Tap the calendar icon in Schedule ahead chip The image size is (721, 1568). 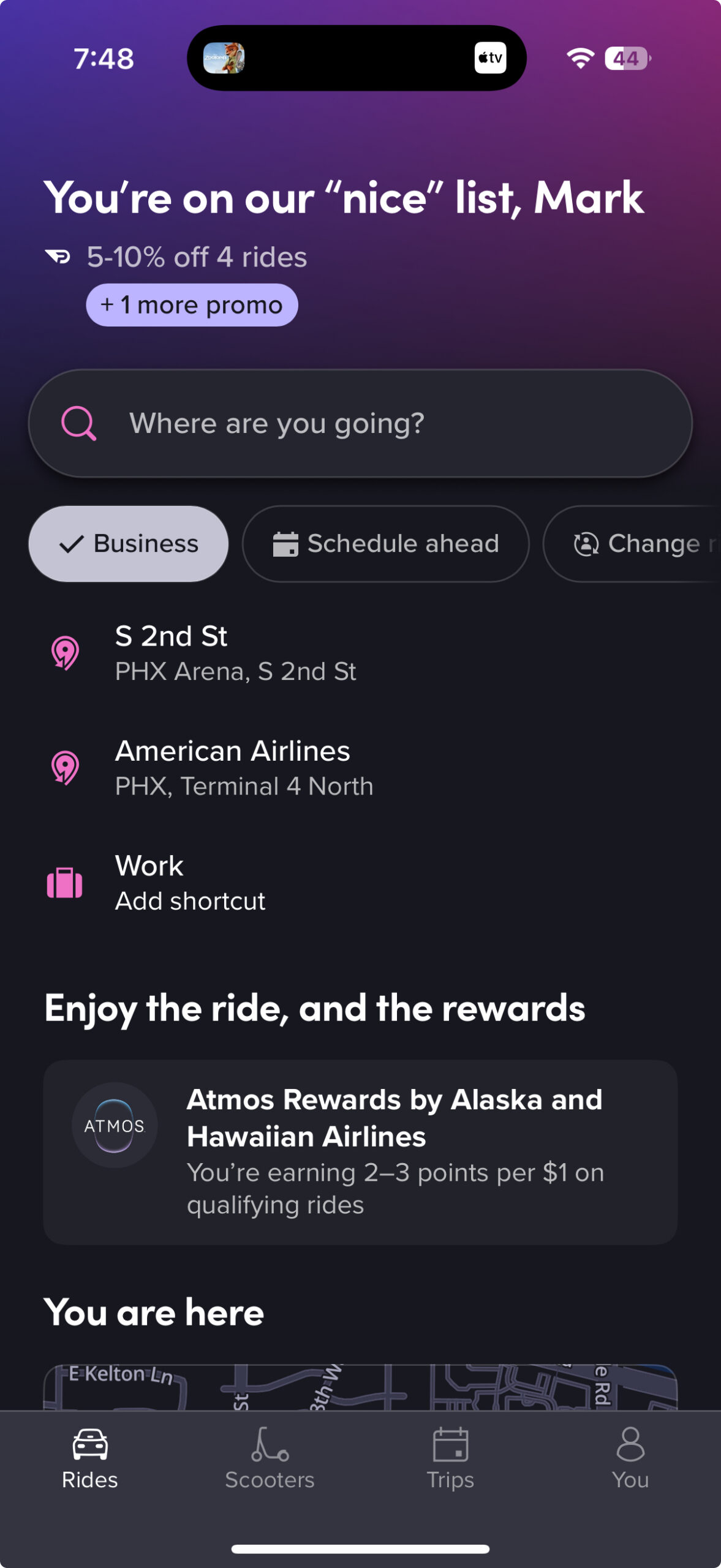coord(285,543)
